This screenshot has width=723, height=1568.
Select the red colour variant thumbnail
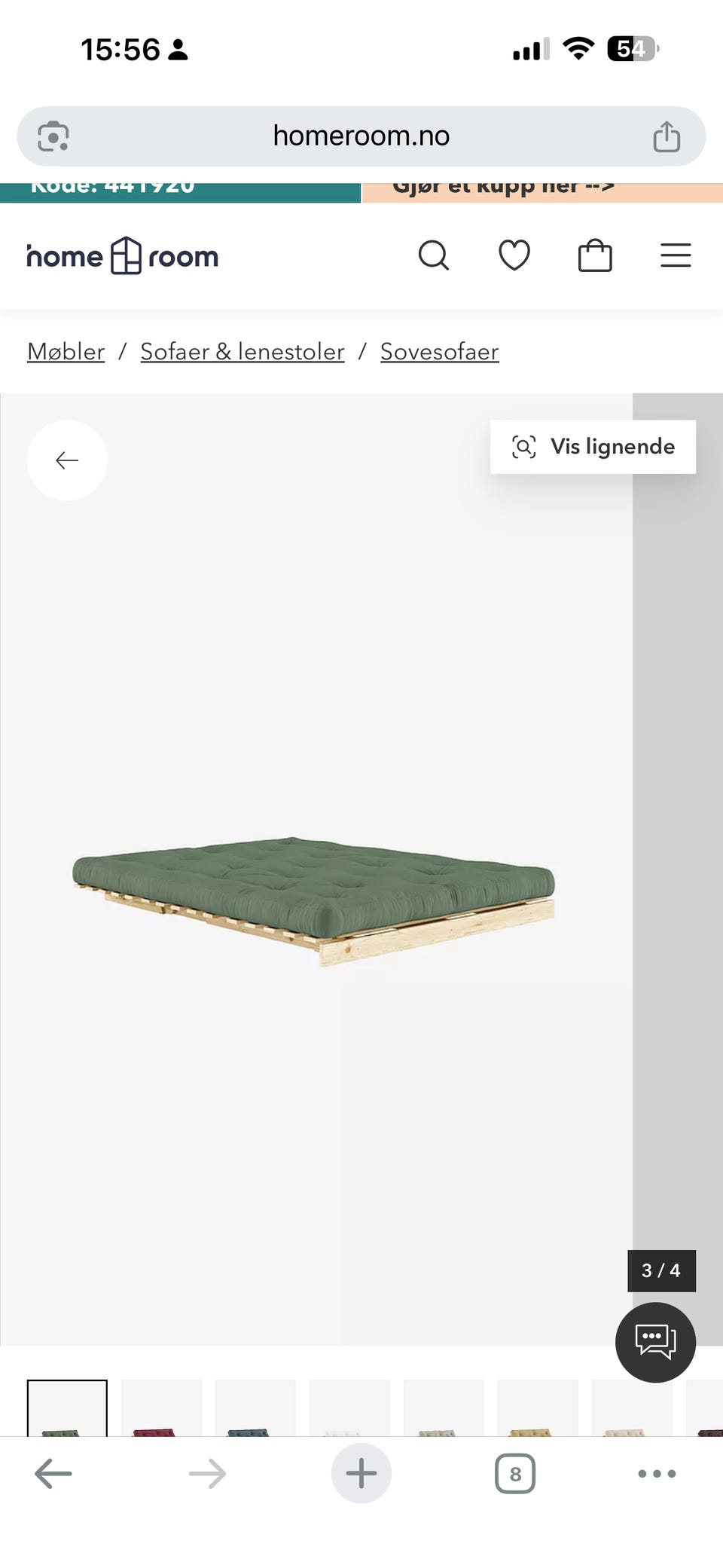tap(161, 1409)
